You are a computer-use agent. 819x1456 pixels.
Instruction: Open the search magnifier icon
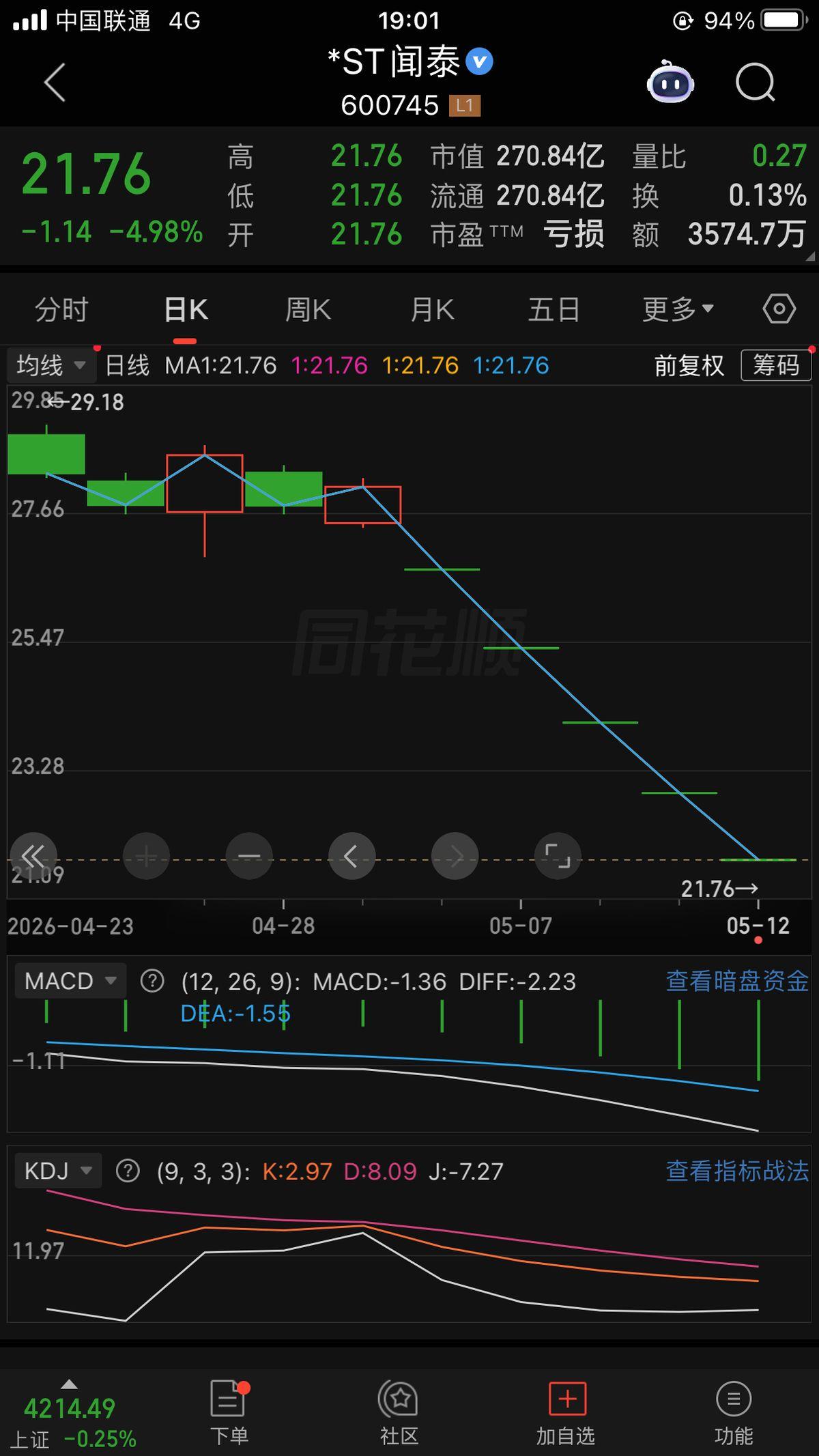756,83
